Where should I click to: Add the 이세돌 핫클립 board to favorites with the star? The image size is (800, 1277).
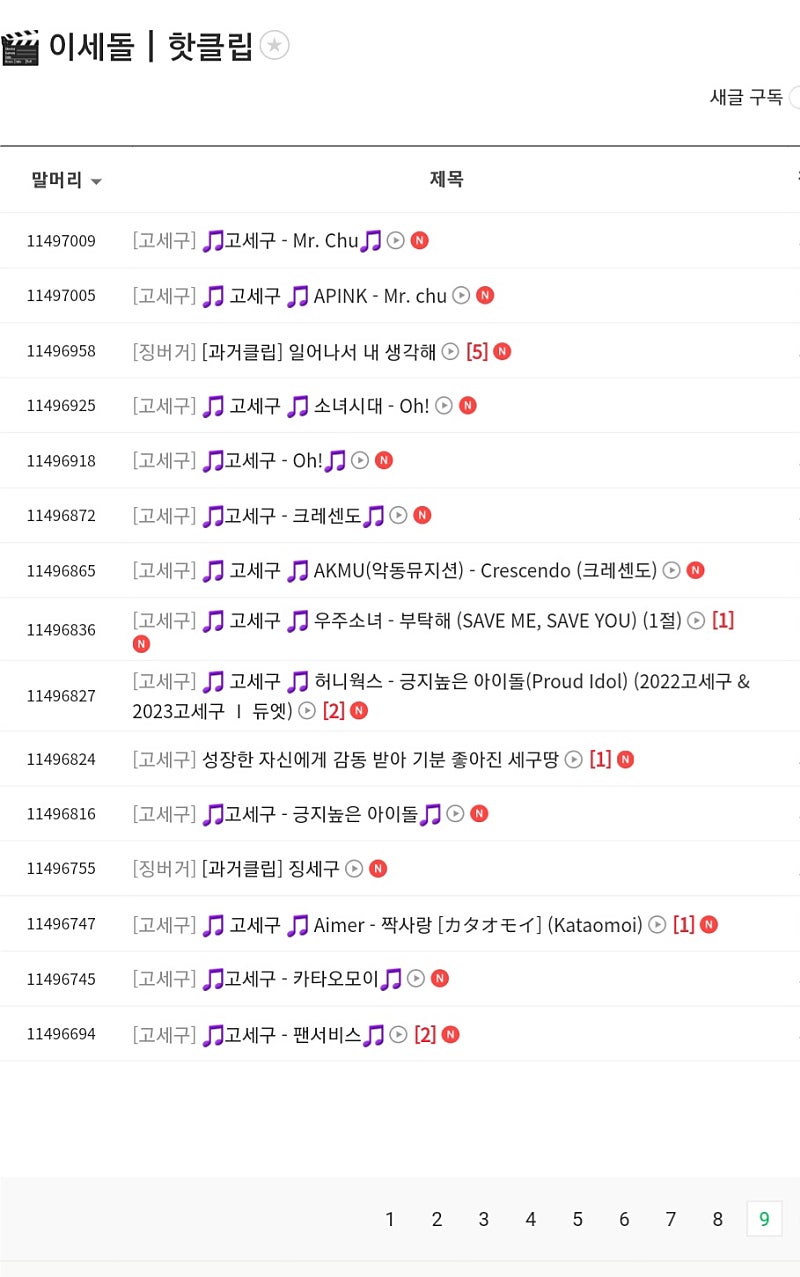275,45
